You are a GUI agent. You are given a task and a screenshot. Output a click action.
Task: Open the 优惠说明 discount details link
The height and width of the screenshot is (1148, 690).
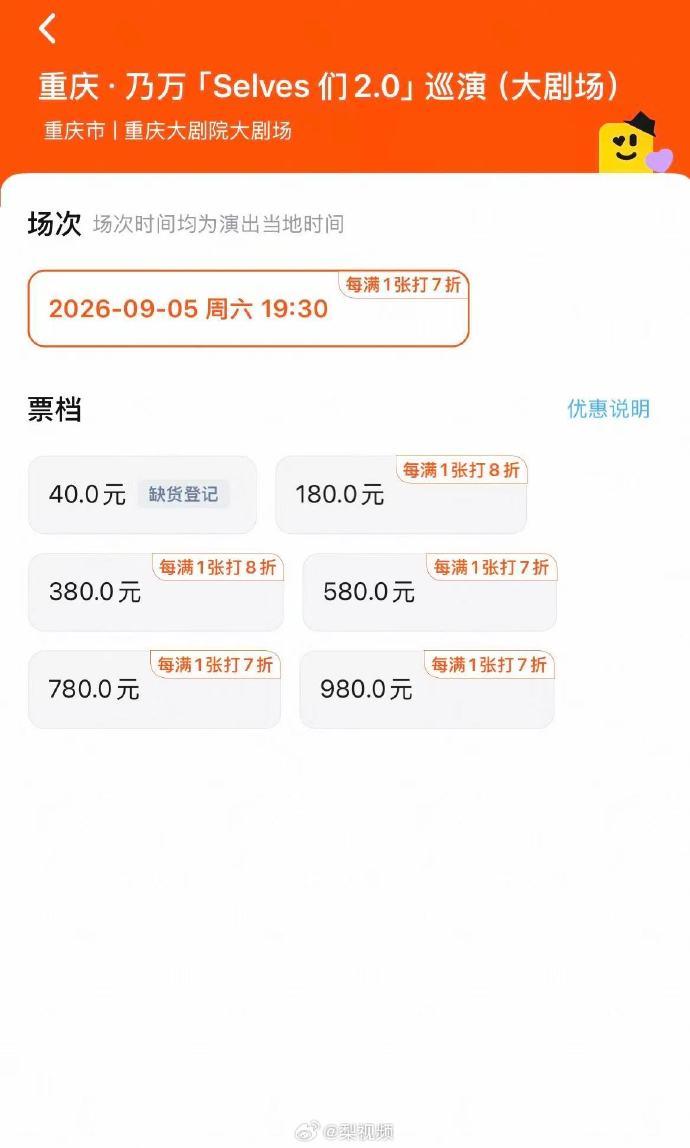pos(608,409)
